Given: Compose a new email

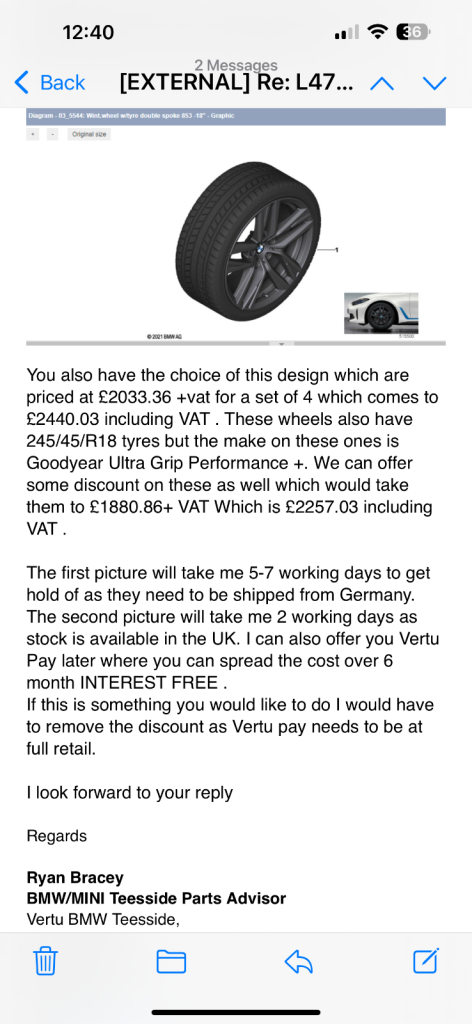Looking at the screenshot, I should (426, 961).
